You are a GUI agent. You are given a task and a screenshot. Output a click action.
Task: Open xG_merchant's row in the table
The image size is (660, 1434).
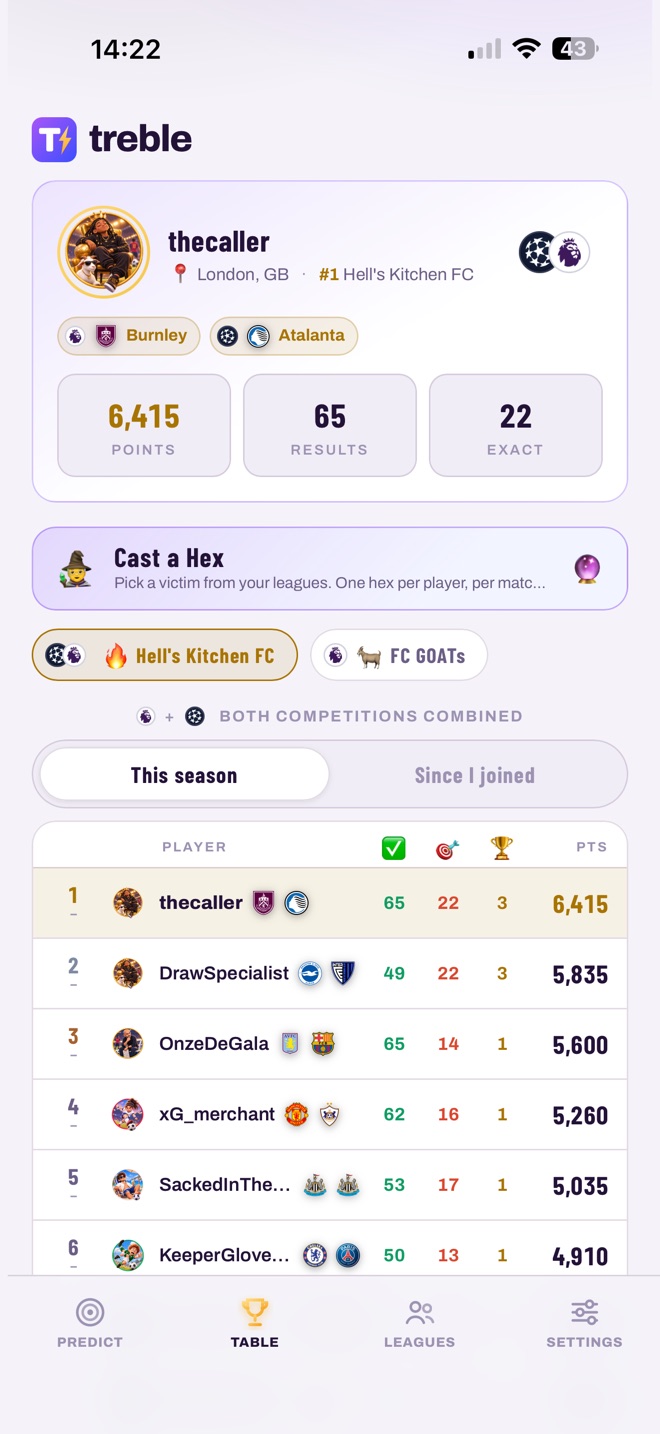[330, 1114]
